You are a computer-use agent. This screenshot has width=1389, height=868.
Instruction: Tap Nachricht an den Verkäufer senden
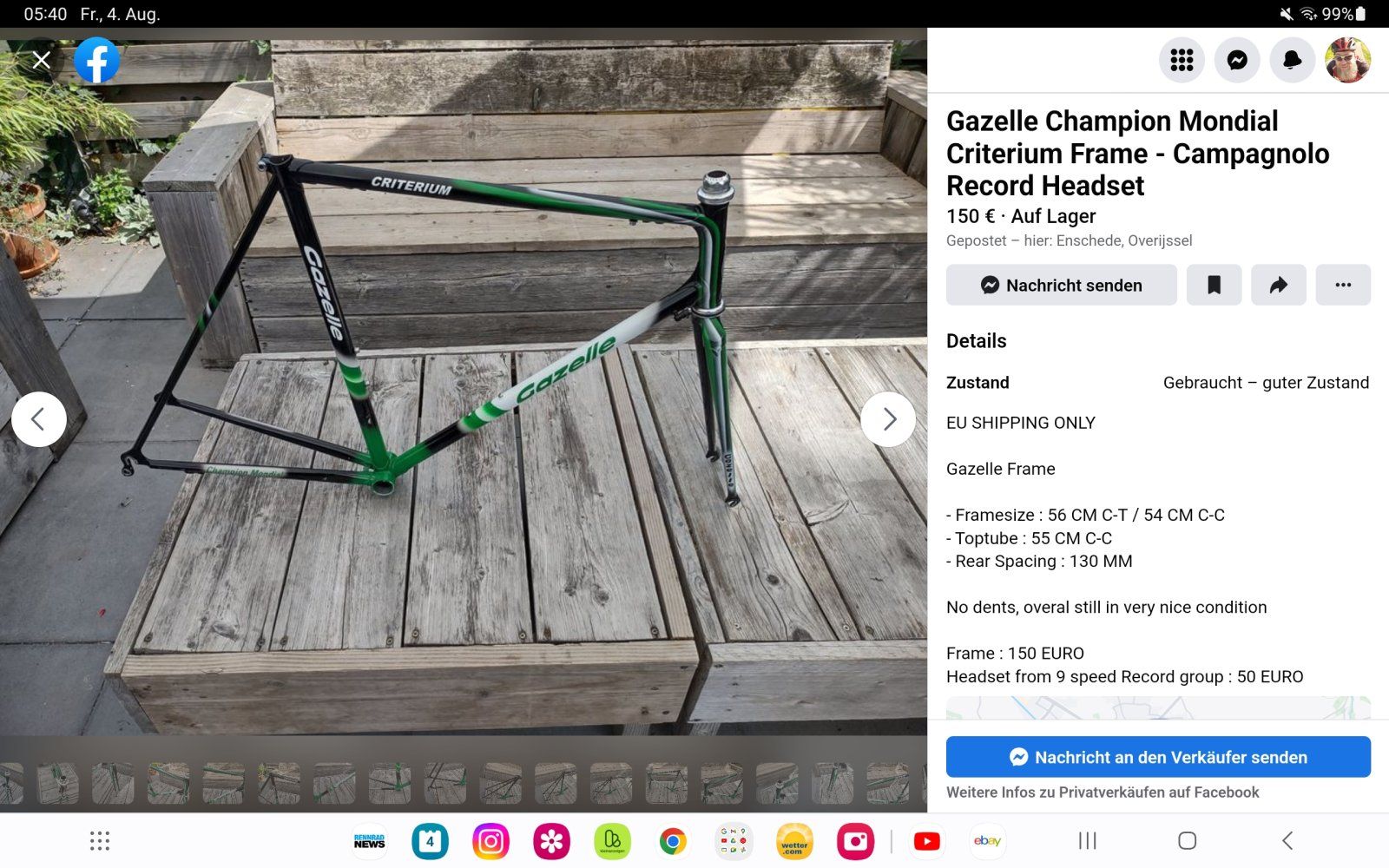click(1158, 757)
